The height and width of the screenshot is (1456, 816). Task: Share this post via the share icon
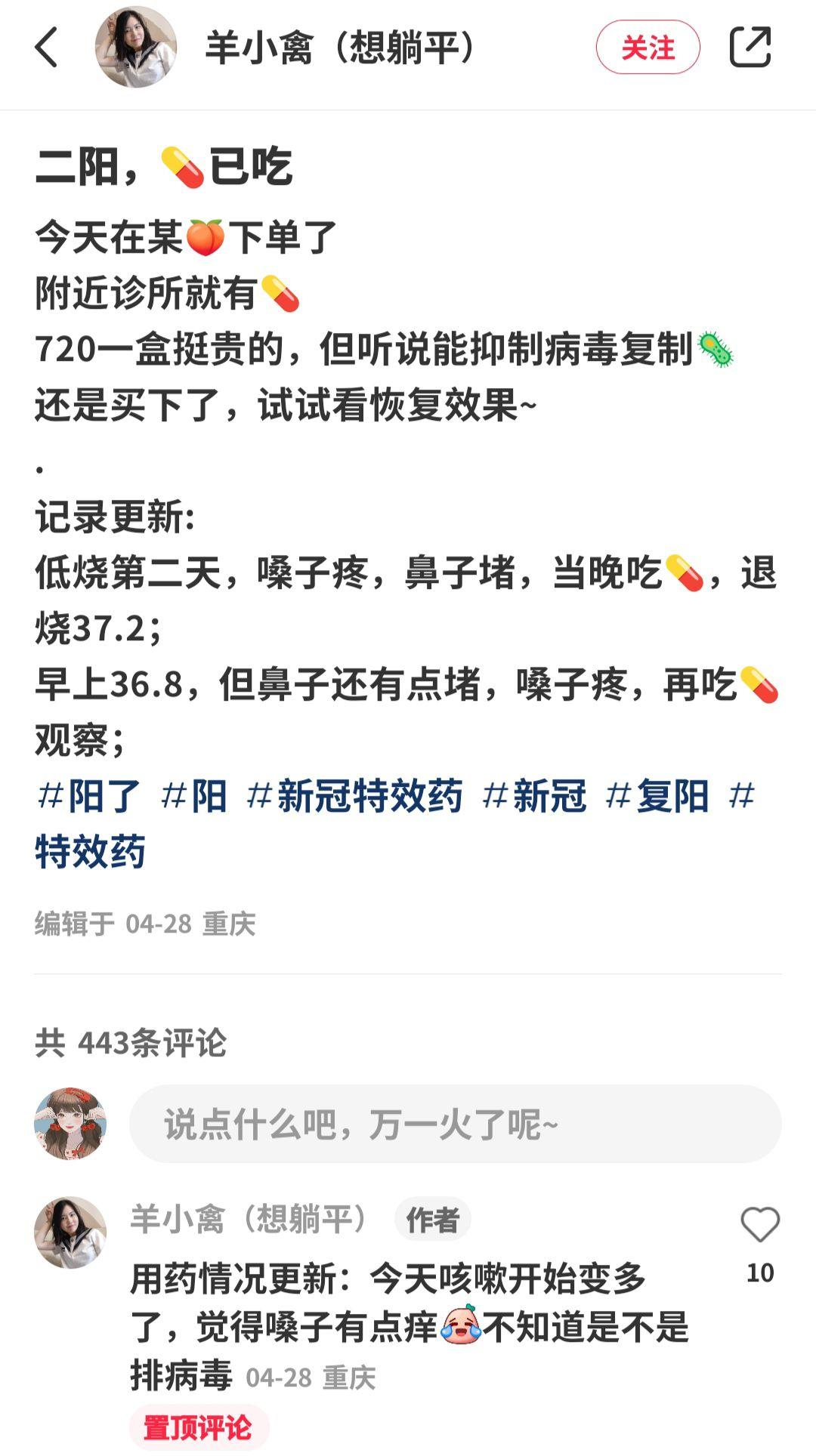tap(750, 47)
